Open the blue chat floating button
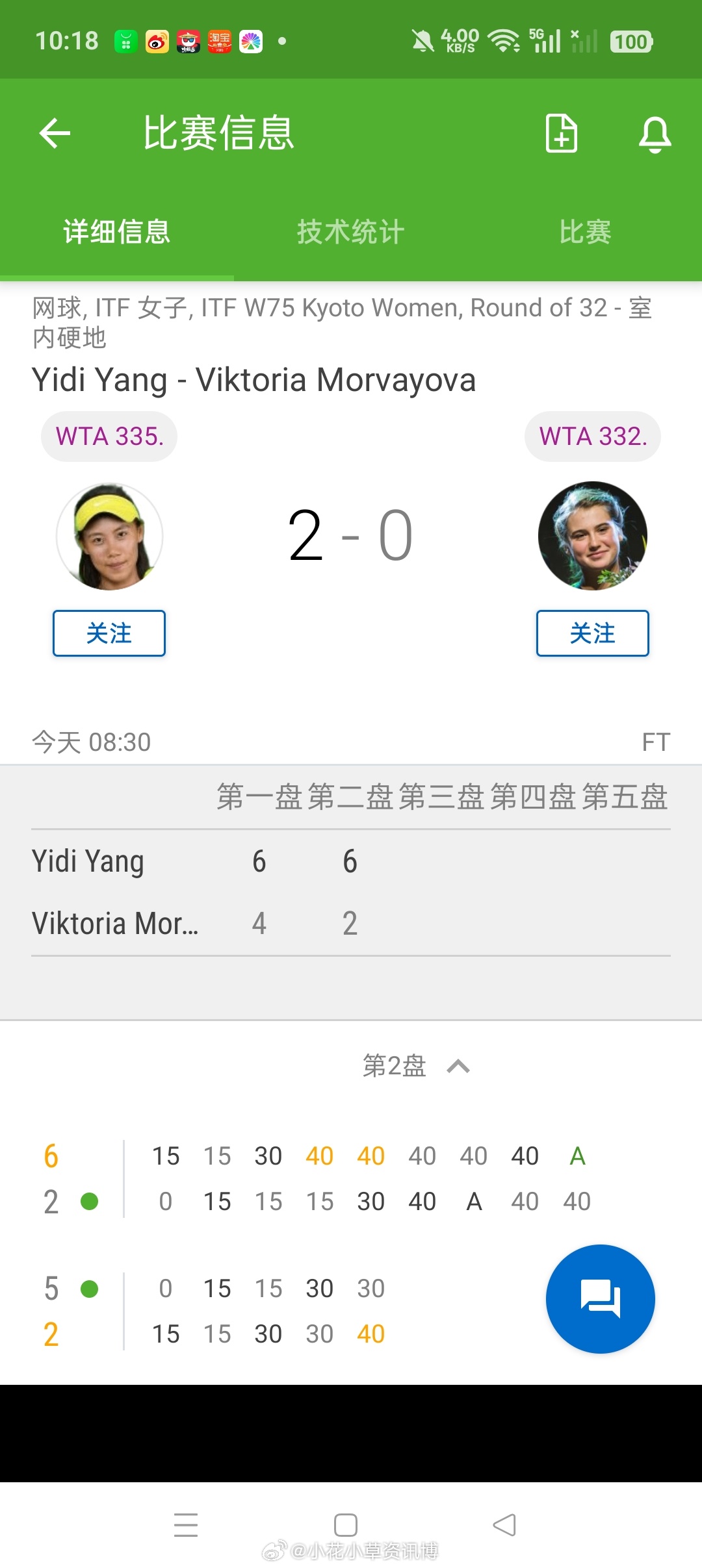The height and width of the screenshot is (1568, 702). [x=600, y=1298]
